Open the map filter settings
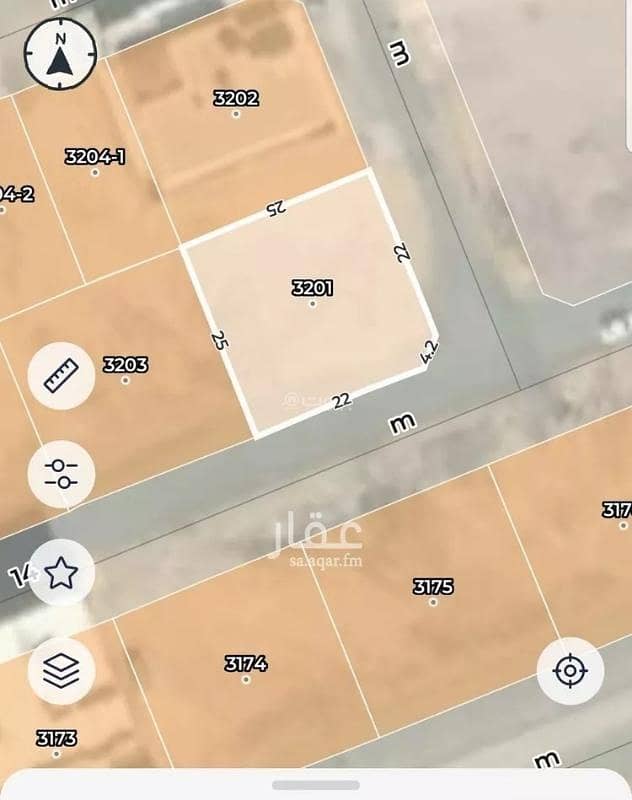Screen dimensions: 632x800 pyautogui.click(x=61, y=473)
